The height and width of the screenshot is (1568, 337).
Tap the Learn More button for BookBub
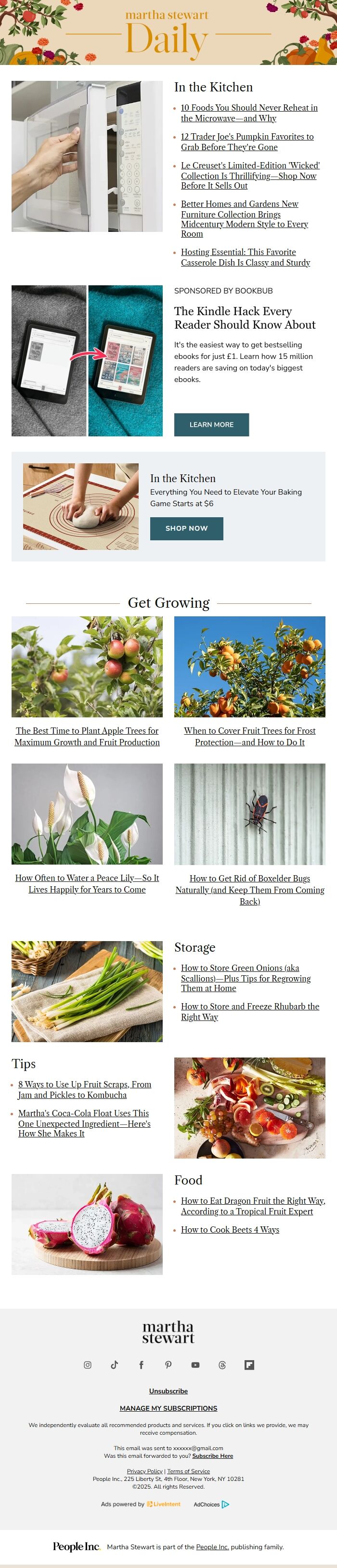click(211, 424)
